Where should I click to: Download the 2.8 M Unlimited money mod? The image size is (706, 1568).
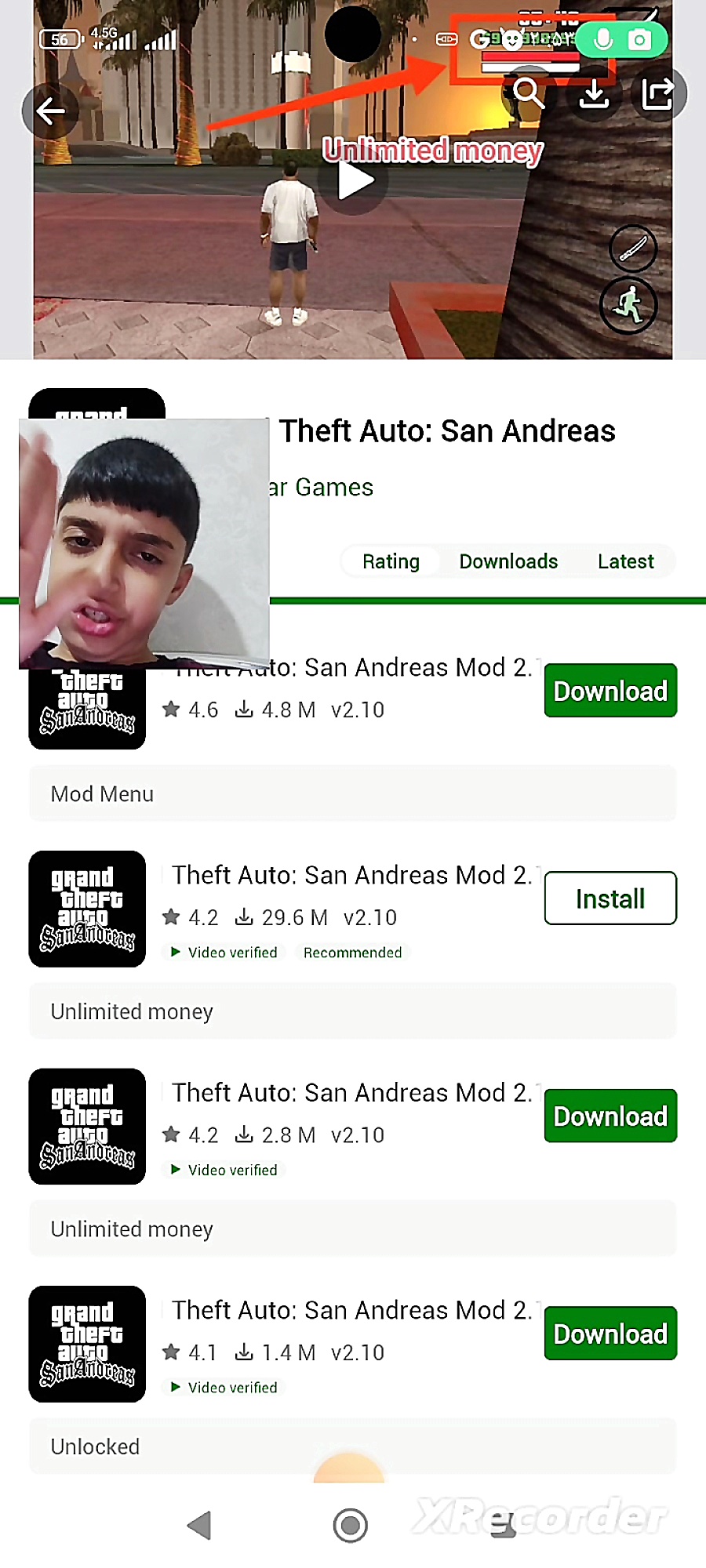pos(610,1116)
